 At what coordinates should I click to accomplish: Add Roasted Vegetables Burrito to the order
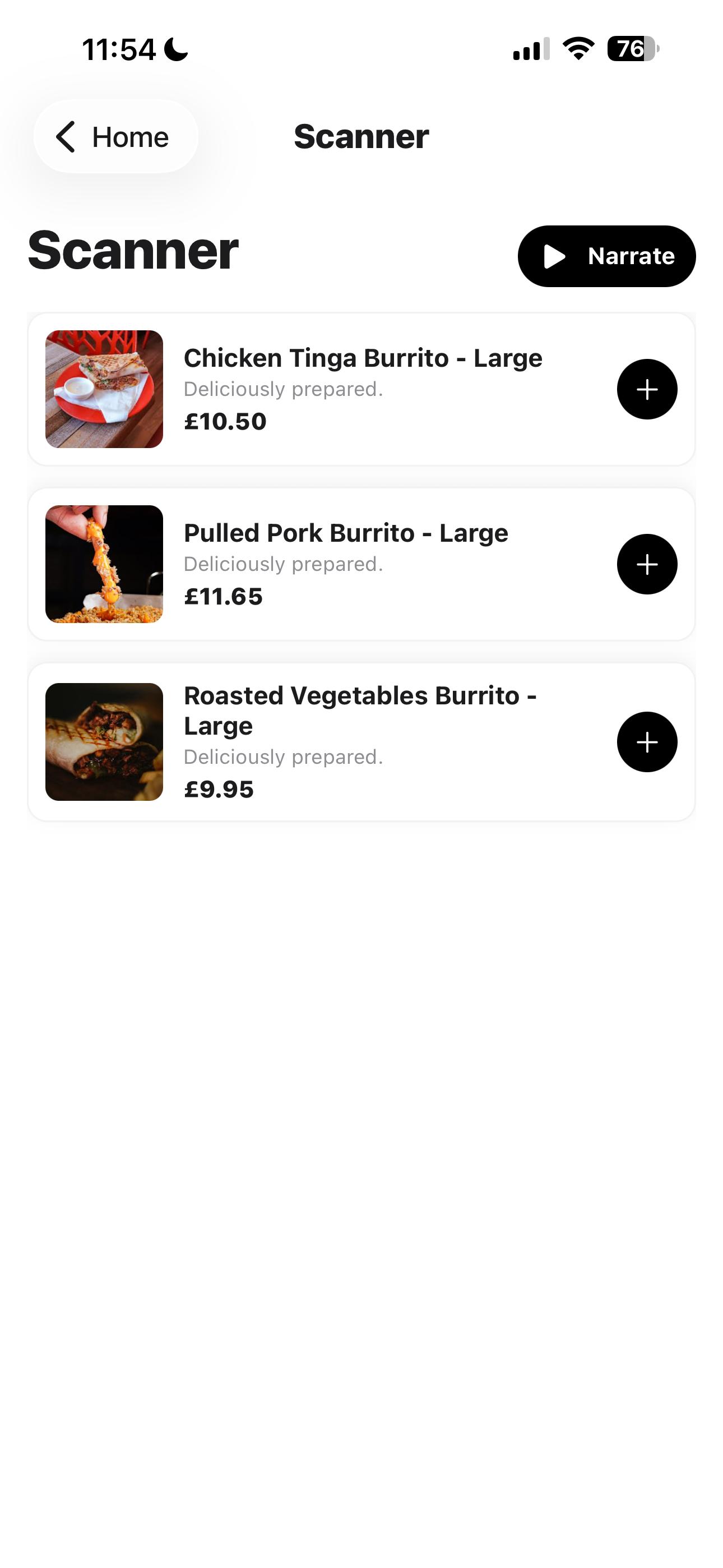[646, 742]
